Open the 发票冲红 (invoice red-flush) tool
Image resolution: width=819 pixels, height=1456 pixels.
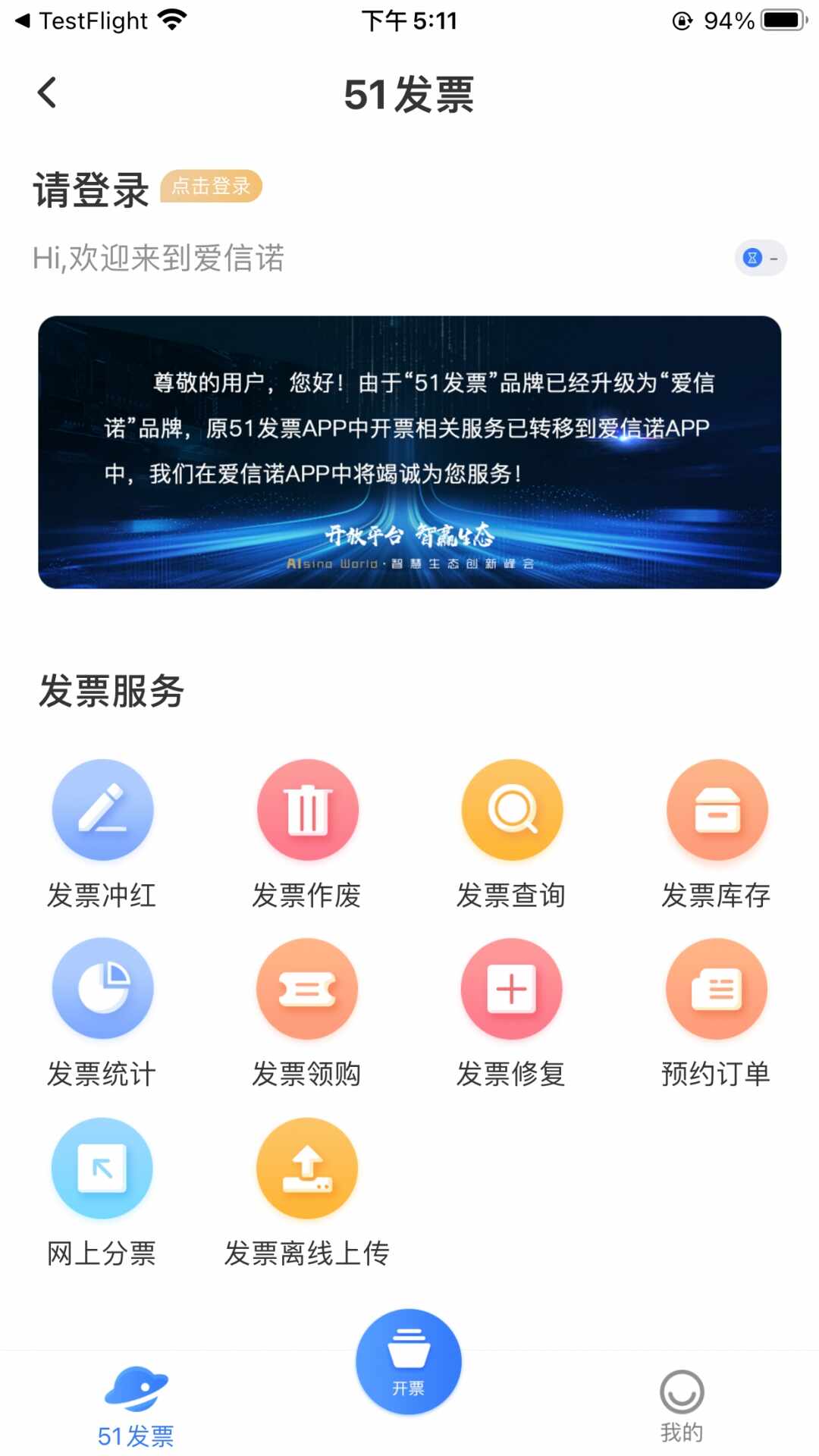(x=103, y=808)
